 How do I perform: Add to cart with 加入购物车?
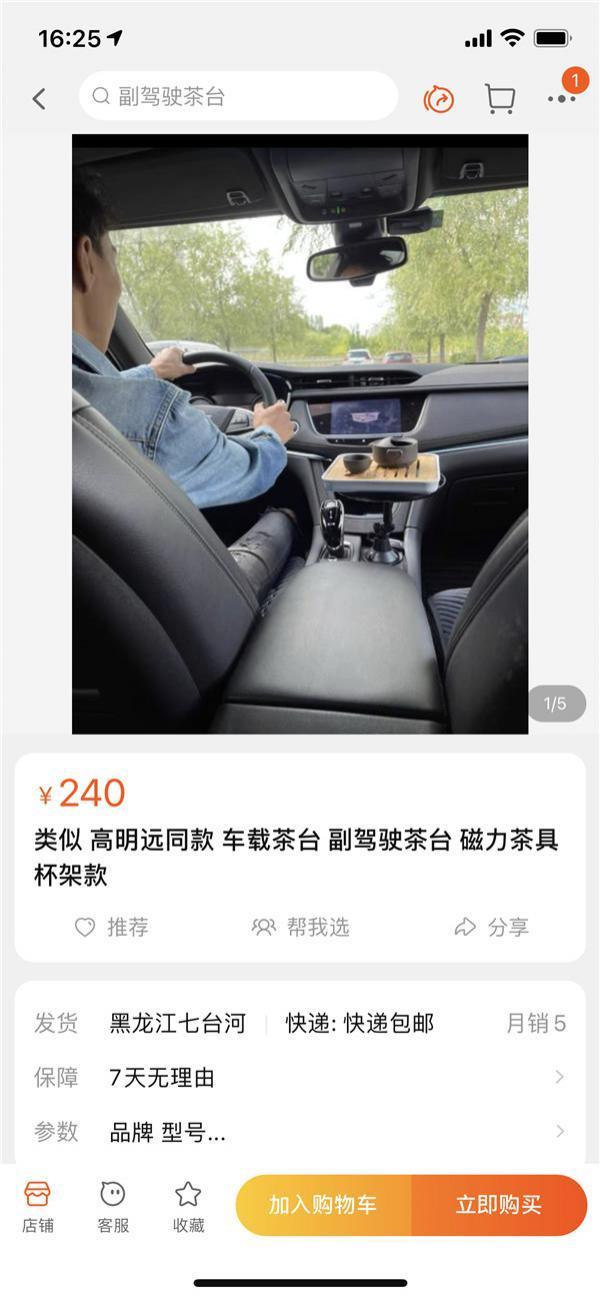tap(323, 1205)
